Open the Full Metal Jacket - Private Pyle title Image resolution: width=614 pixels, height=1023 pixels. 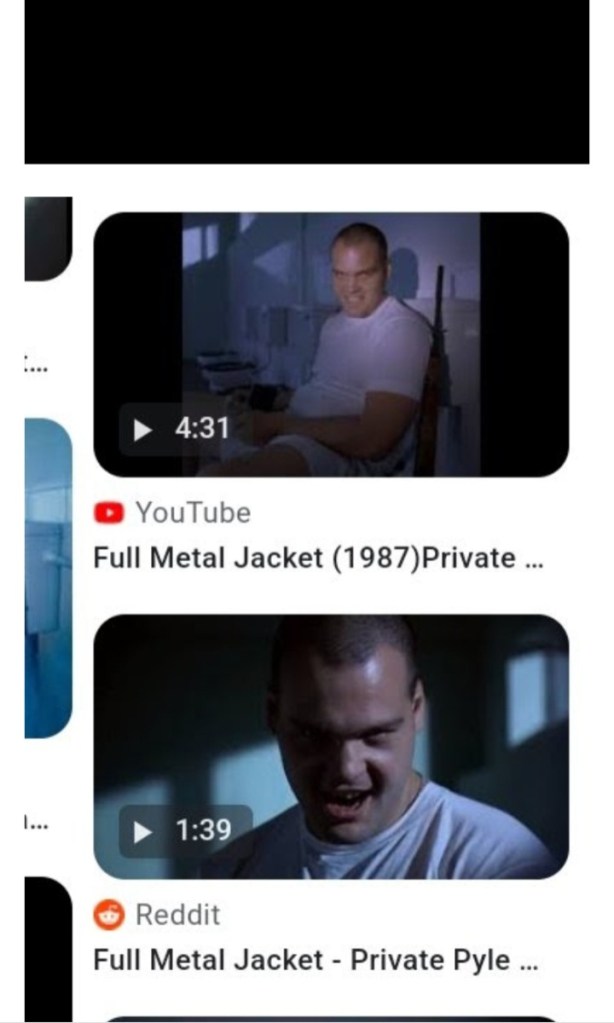point(315,960)
